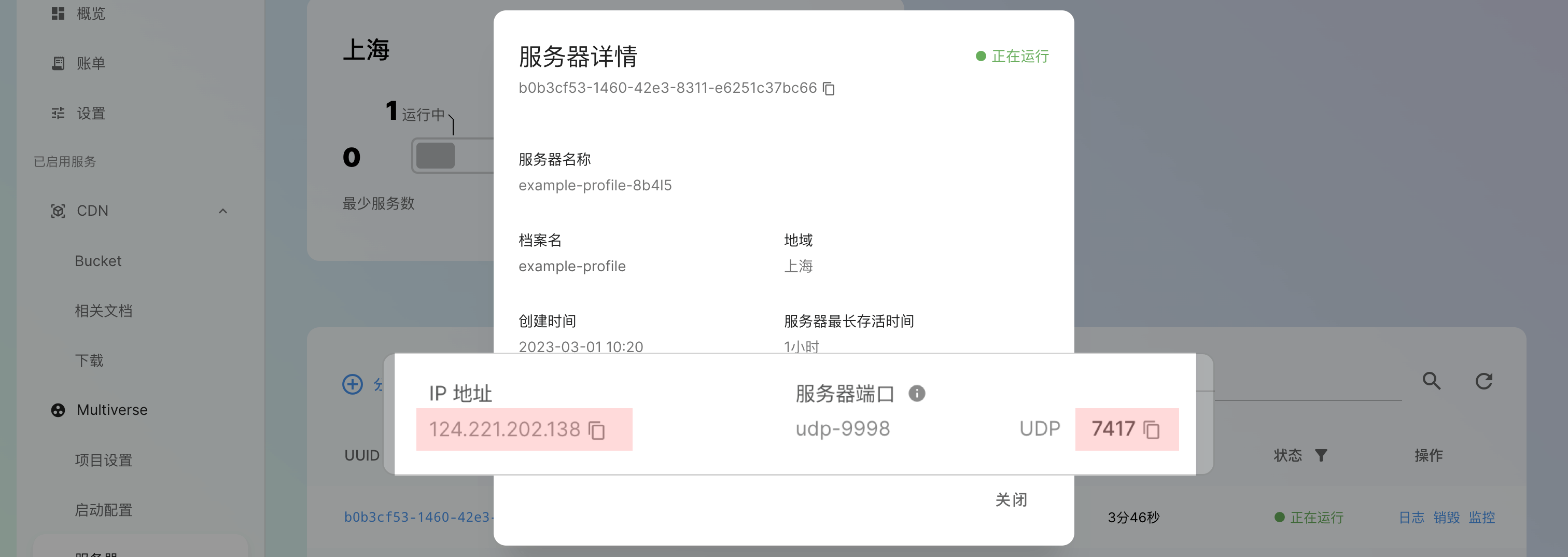Image resolution: width=1568 pixels, height=557 pixels.
Task: Copy the IP address 124.221.202.138
Action: 596,430
